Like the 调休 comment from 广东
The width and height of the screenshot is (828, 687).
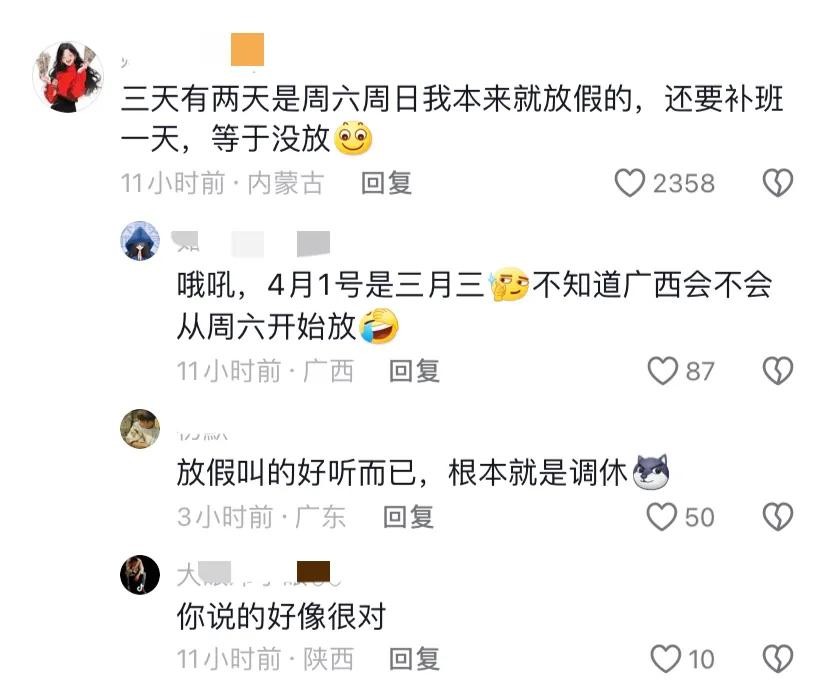(663, 516)
